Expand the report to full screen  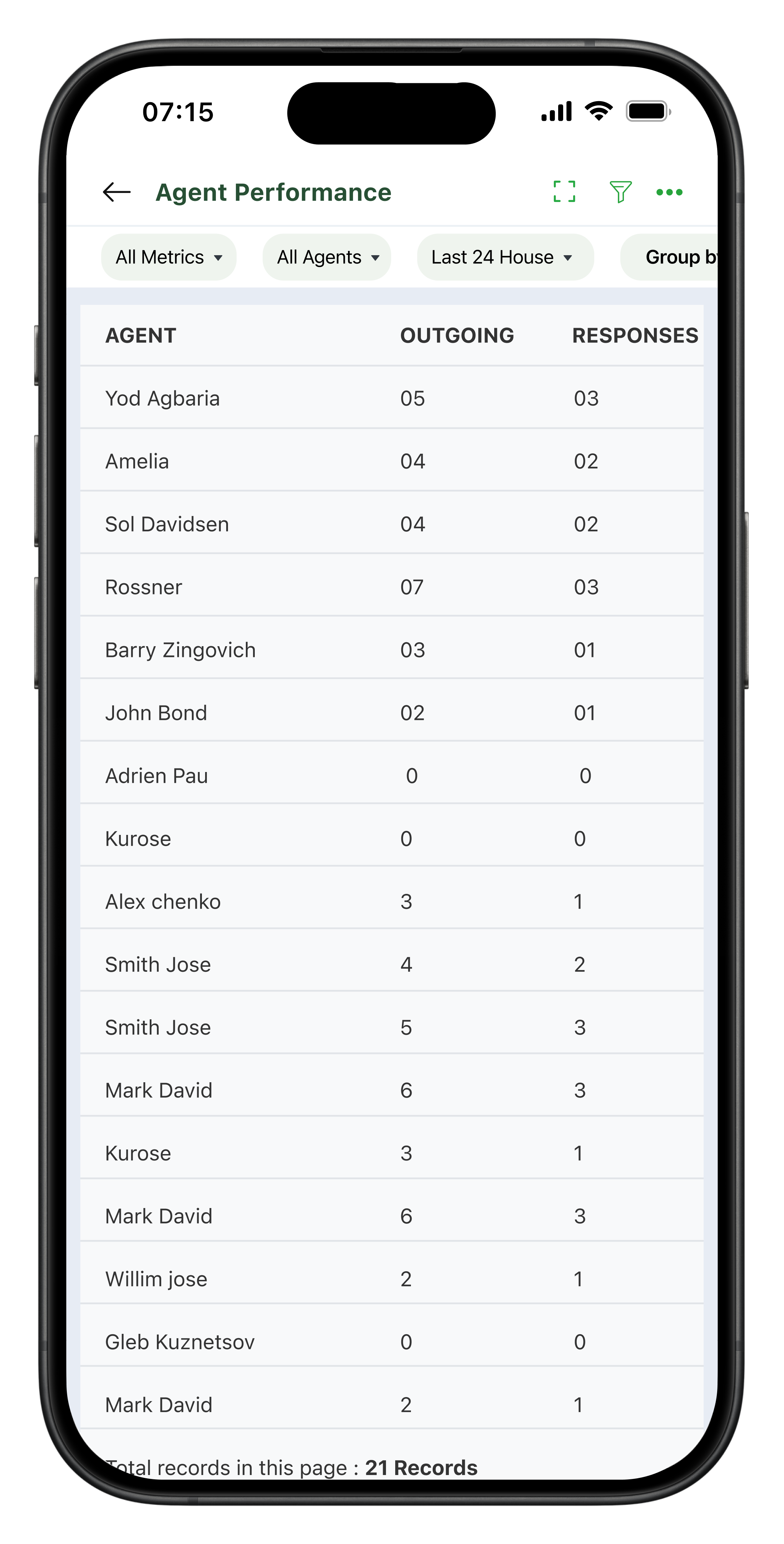click(x=564, y=192)
